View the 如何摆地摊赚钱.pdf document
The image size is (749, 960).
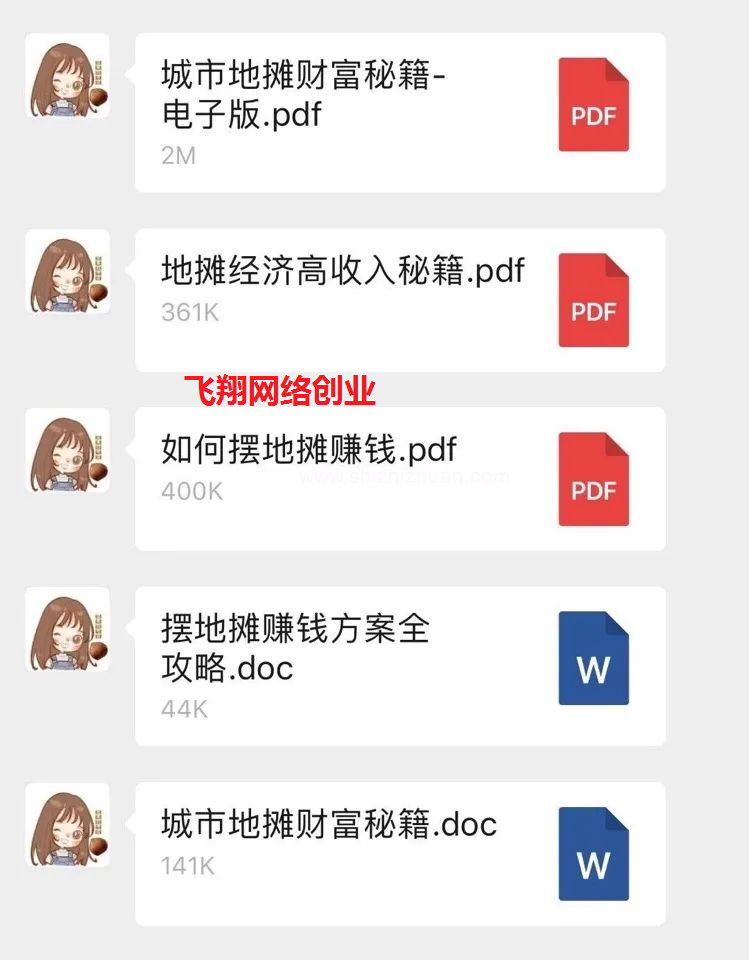click(x=400, y=478)
